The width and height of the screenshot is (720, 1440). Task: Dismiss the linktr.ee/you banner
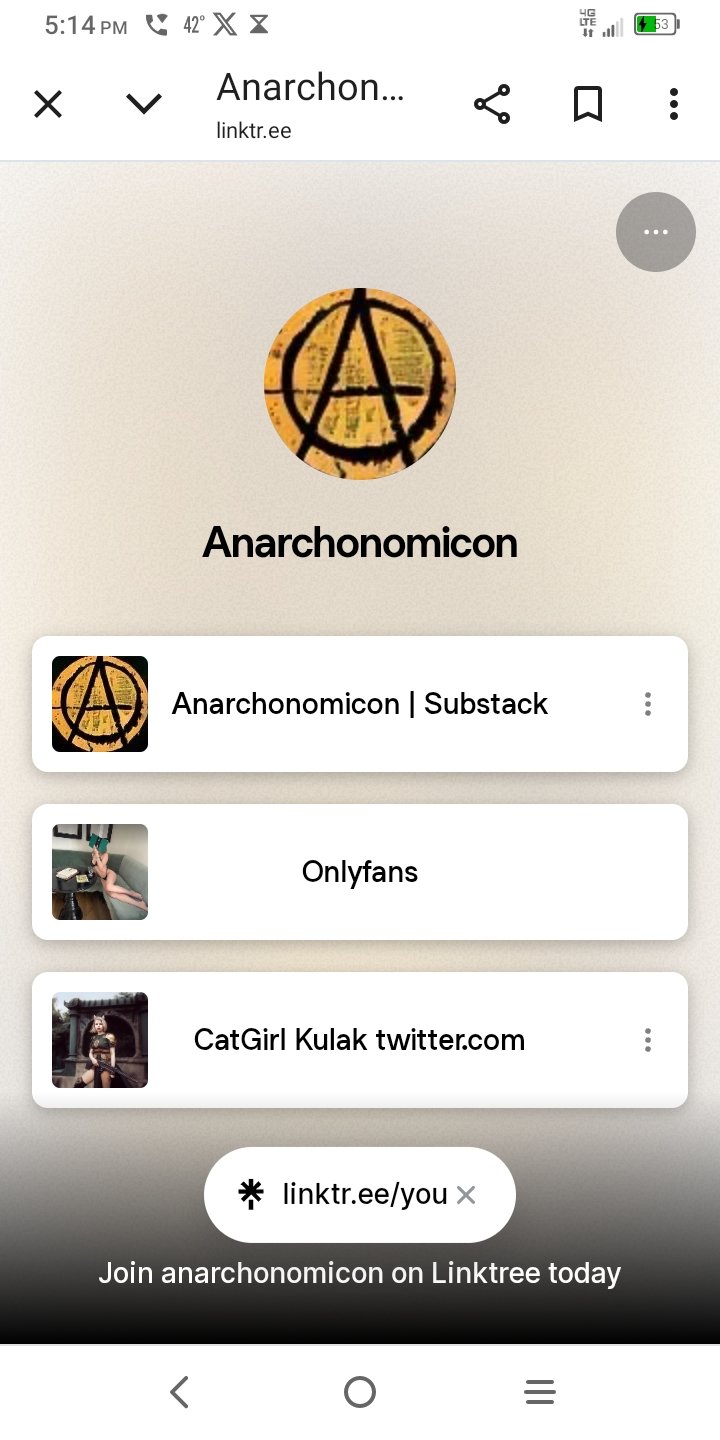pyautogui.click(x=466, y=1194)
